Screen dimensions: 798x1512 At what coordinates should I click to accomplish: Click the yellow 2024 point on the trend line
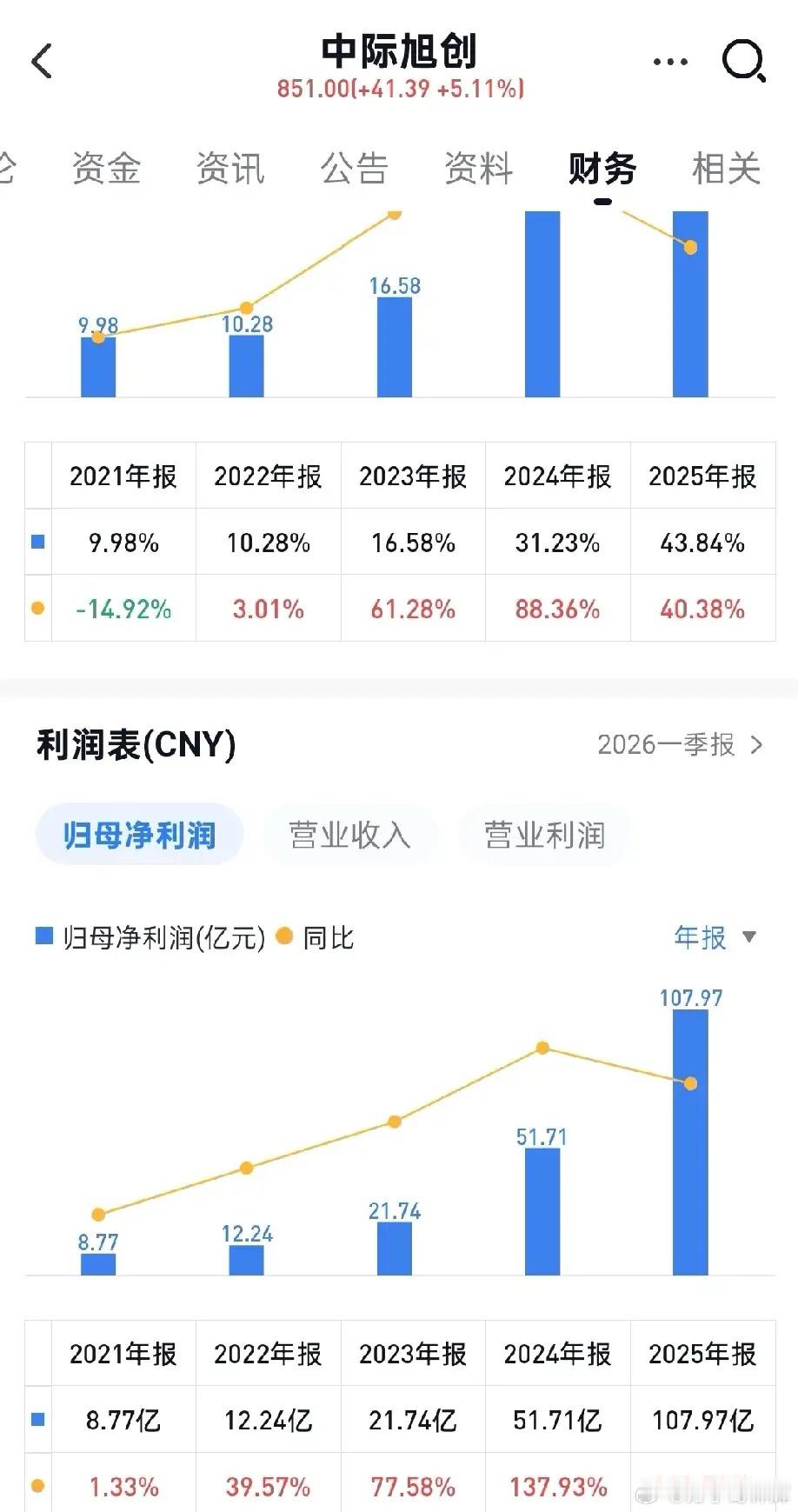[x=542, y=1047]
